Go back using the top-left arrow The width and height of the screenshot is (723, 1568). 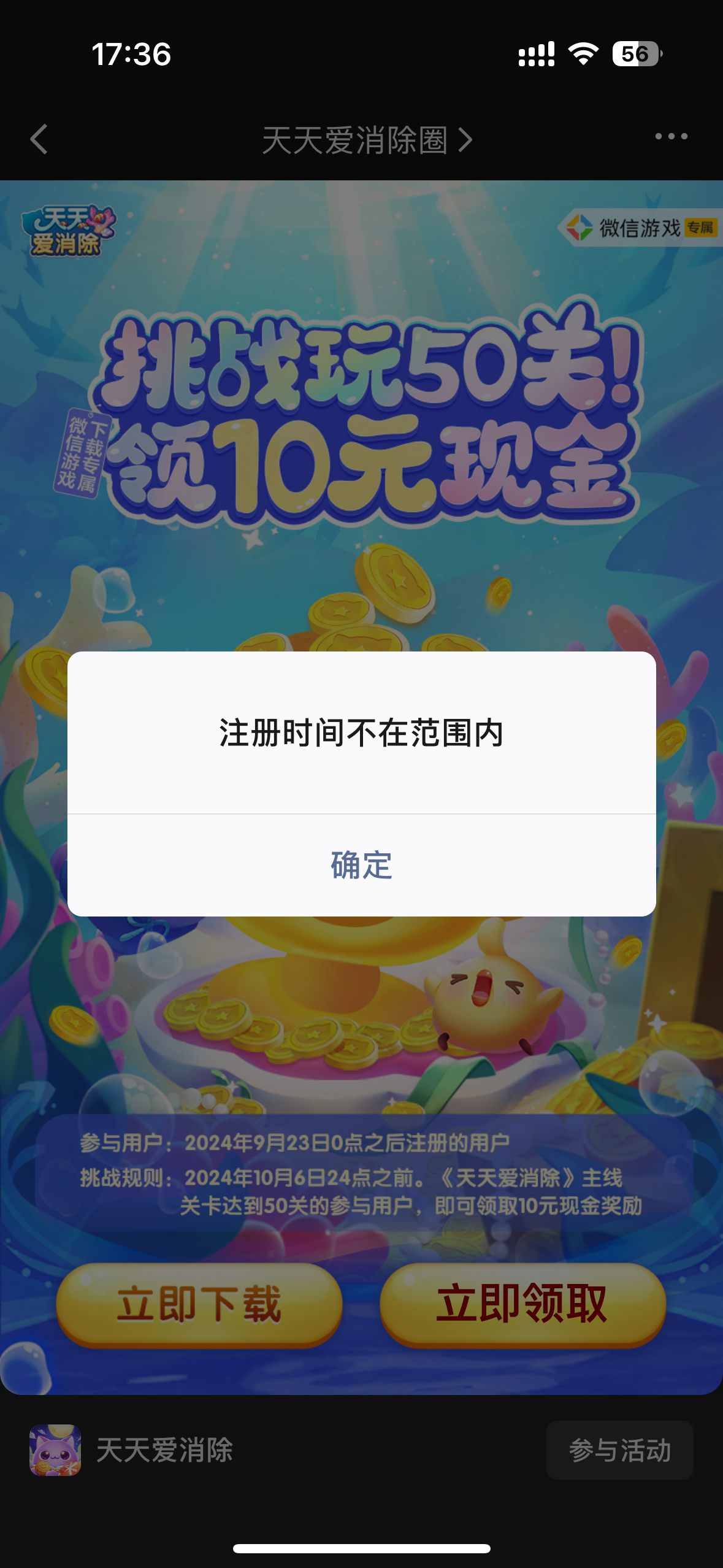pyautogui.click(x=39, y=139)
